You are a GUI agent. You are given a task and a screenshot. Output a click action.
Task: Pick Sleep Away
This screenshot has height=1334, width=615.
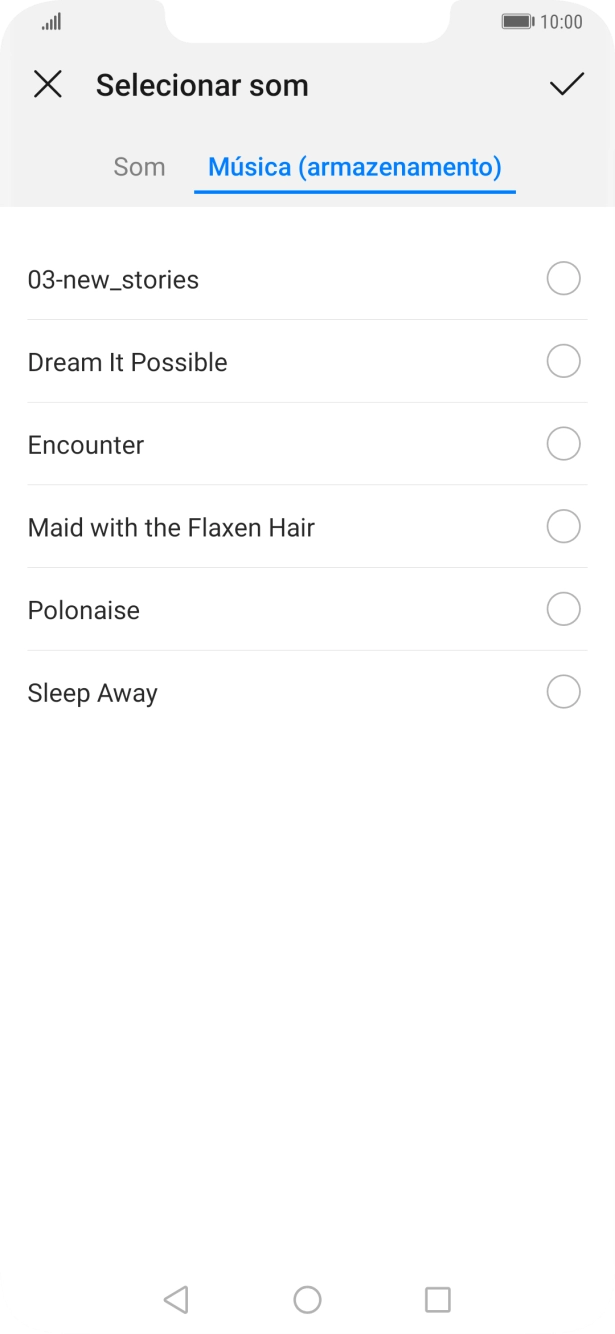point(563,692)
